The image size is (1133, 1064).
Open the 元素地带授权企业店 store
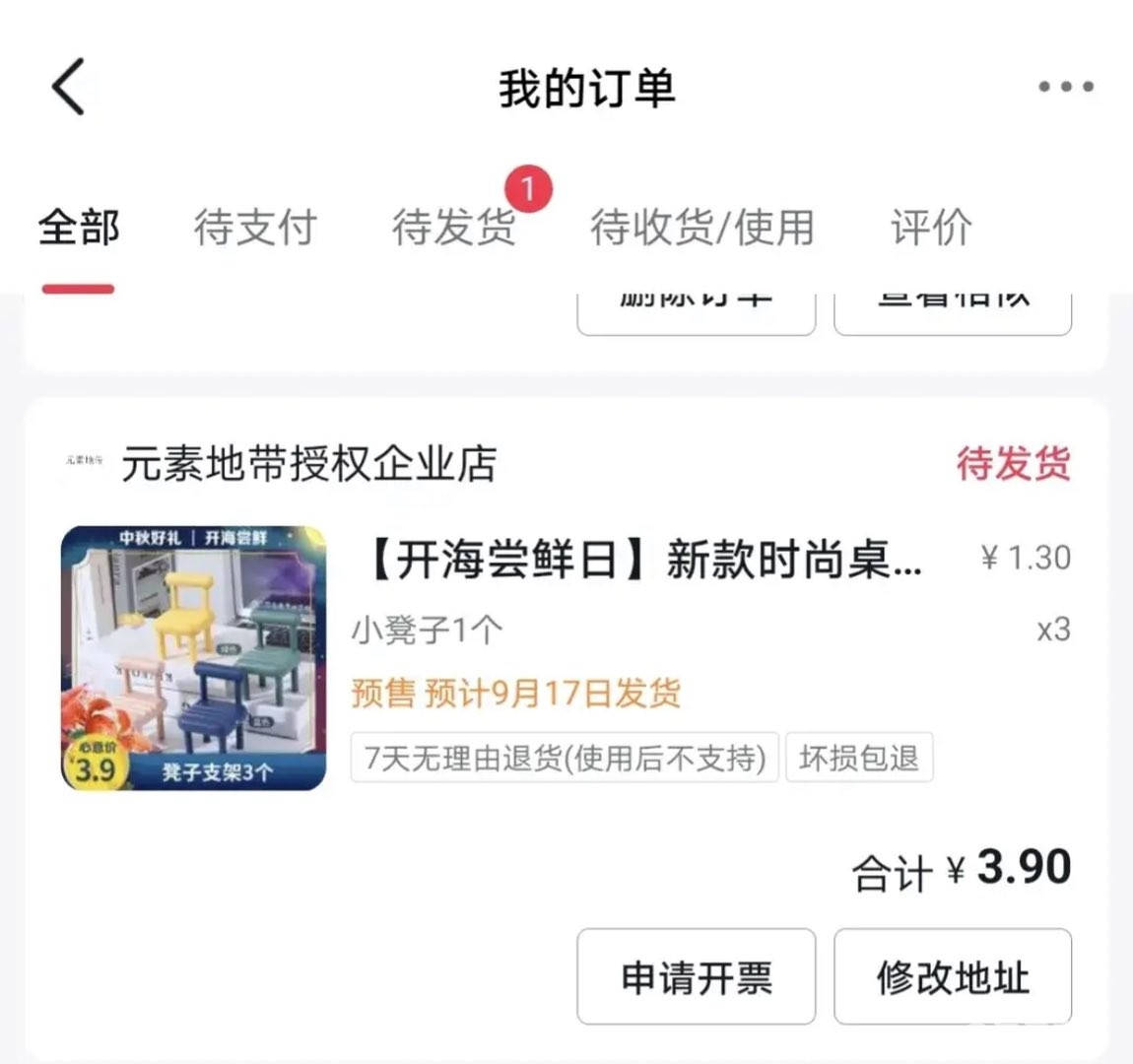point(308,464)
